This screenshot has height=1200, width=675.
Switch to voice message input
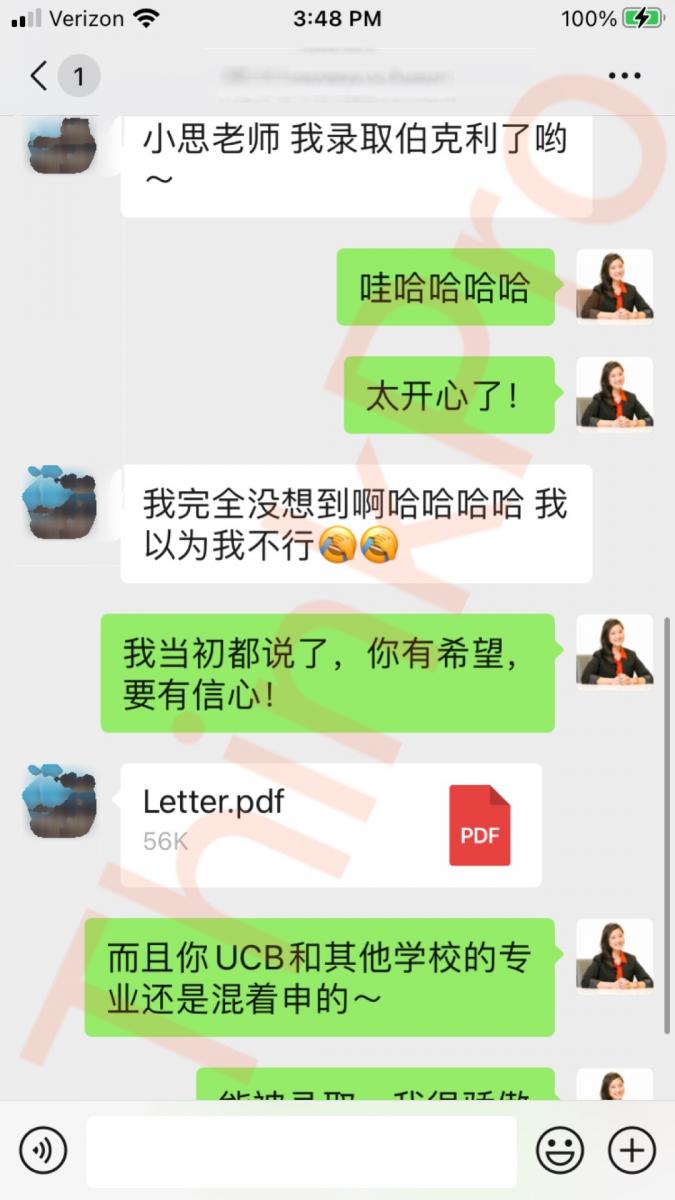pos(43,1150)
